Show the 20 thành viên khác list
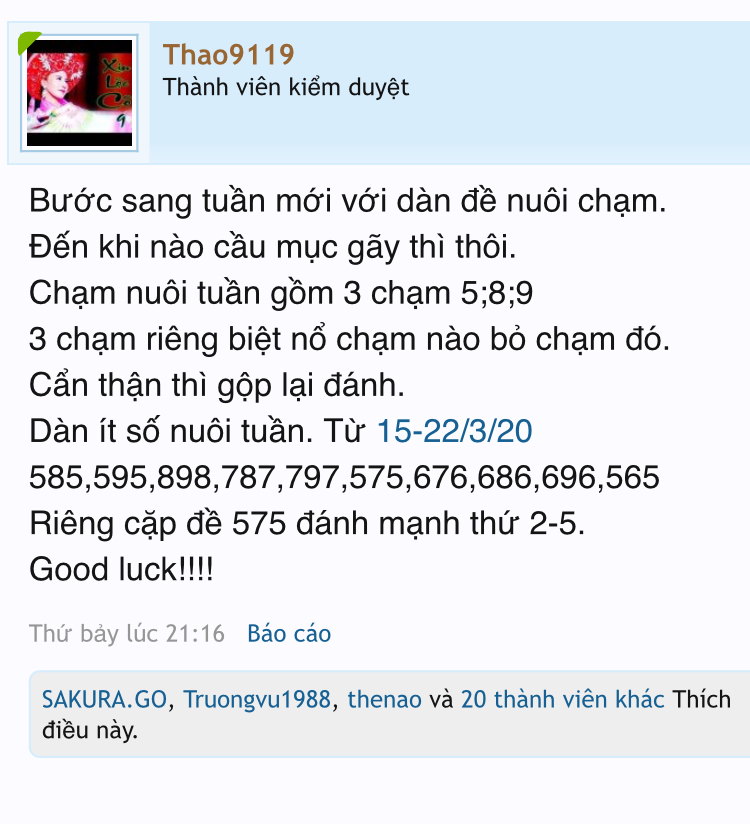 tap(562, 699)
